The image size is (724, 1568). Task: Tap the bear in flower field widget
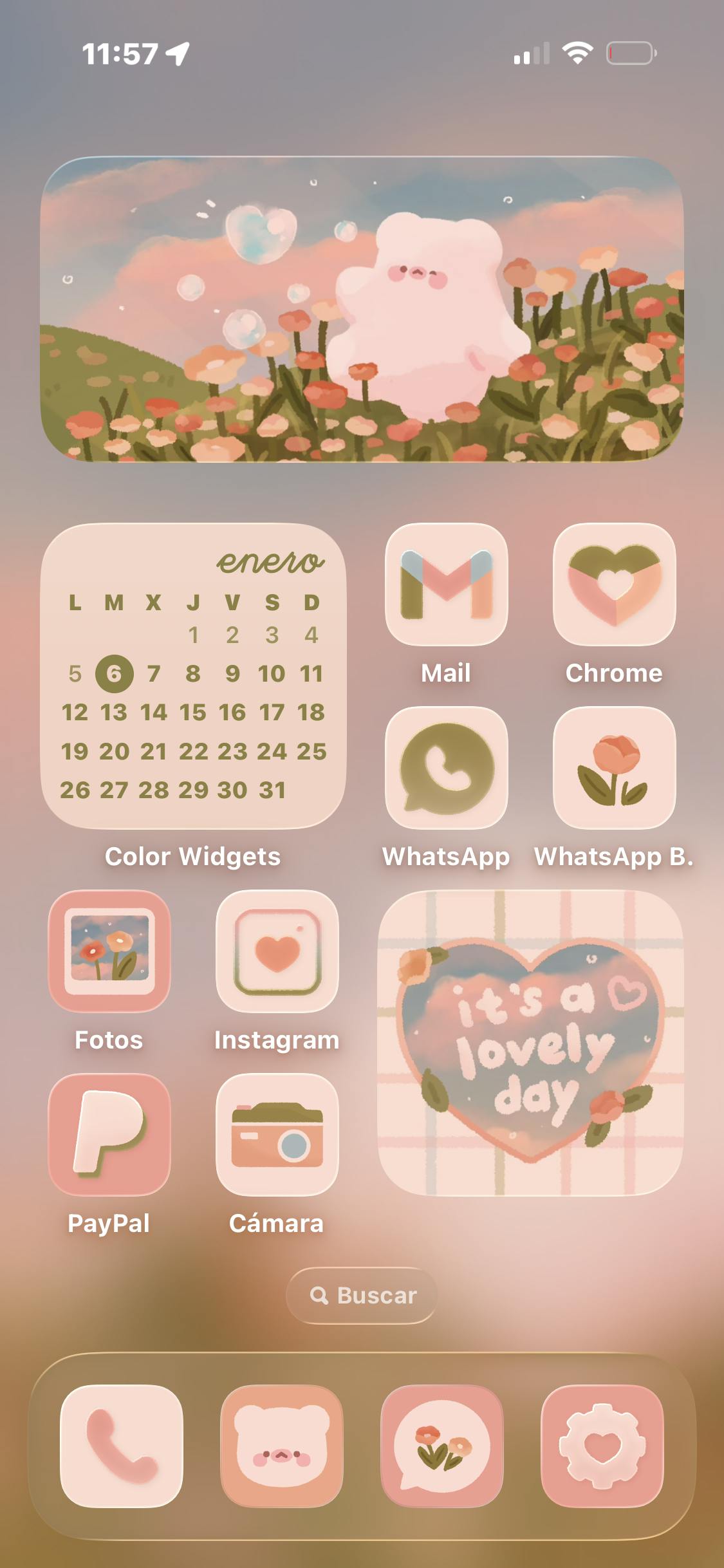click(x=362, y=309)
